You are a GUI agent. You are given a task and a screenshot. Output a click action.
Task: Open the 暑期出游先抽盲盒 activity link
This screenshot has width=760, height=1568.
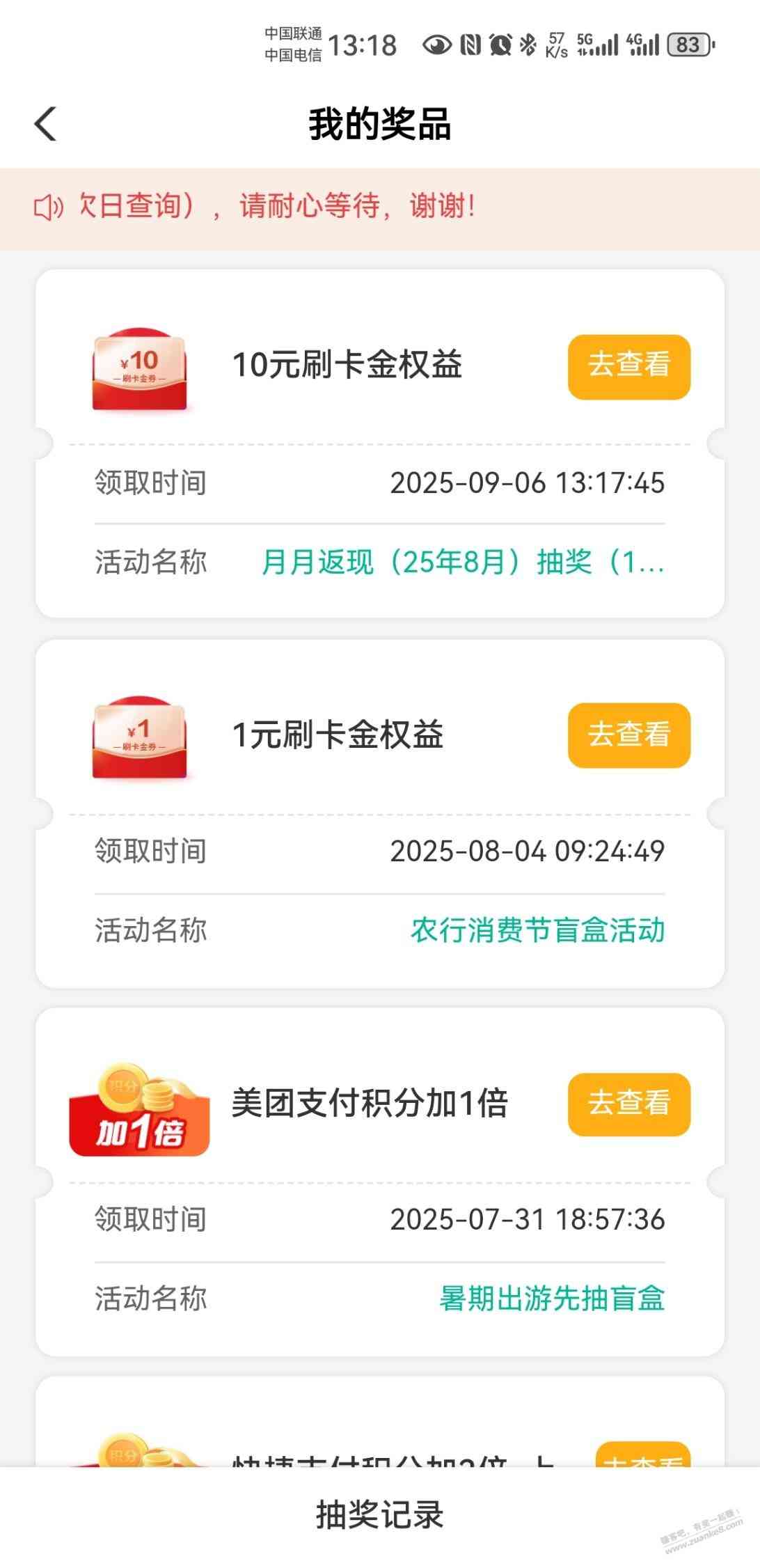pos(552,1299)
